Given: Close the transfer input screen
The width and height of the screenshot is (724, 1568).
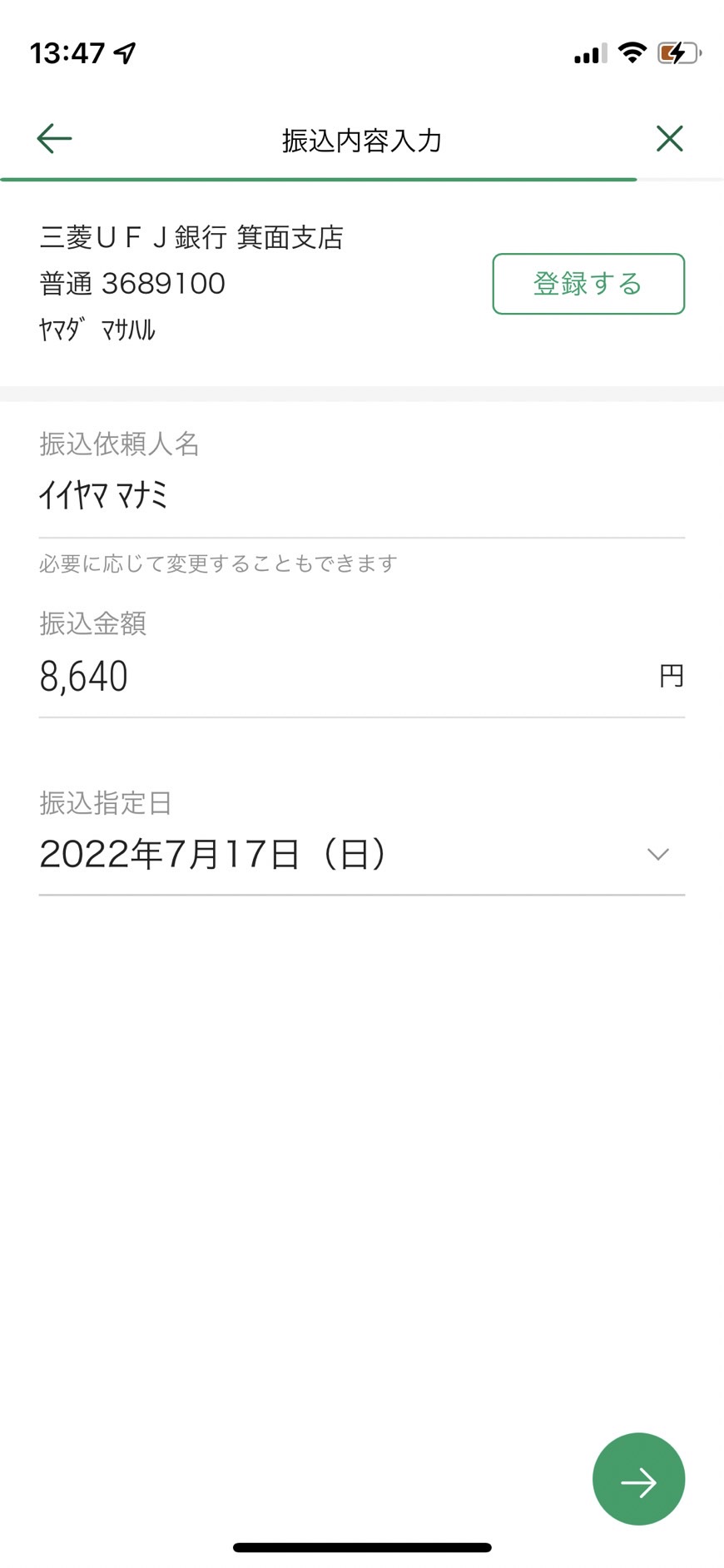Looking at the screenshot, I should [669, 139].
